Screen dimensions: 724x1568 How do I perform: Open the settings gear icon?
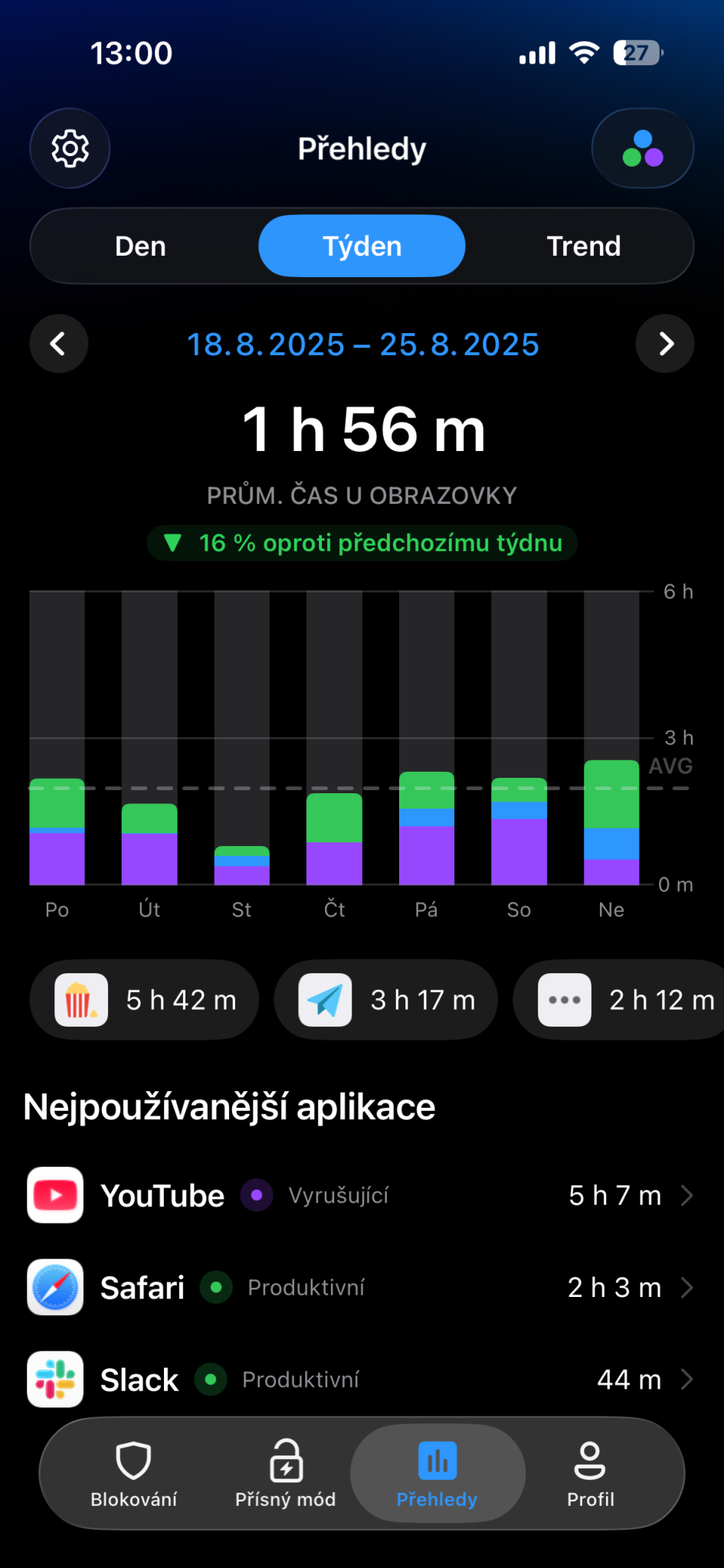tap(69, 148)
